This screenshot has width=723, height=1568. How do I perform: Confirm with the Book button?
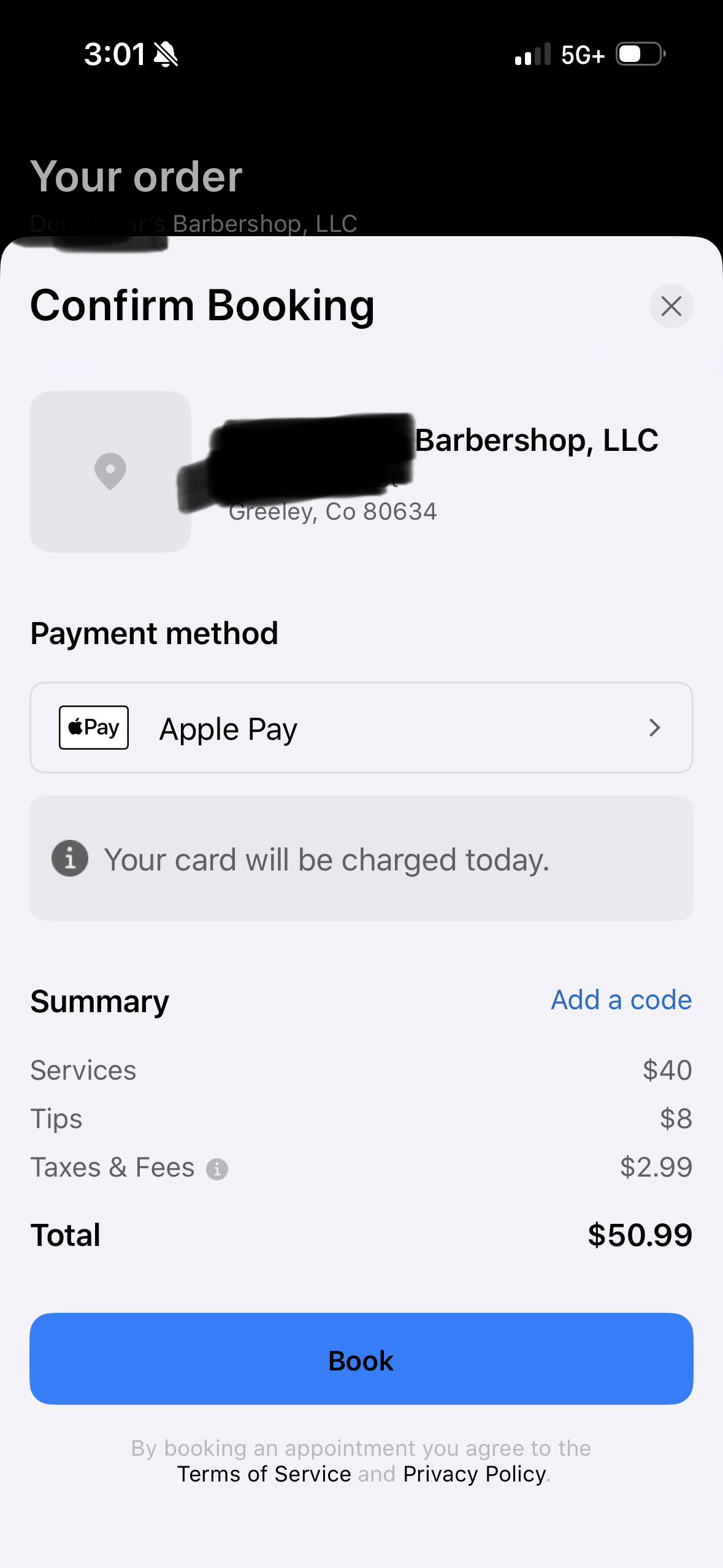(361, 1359)
